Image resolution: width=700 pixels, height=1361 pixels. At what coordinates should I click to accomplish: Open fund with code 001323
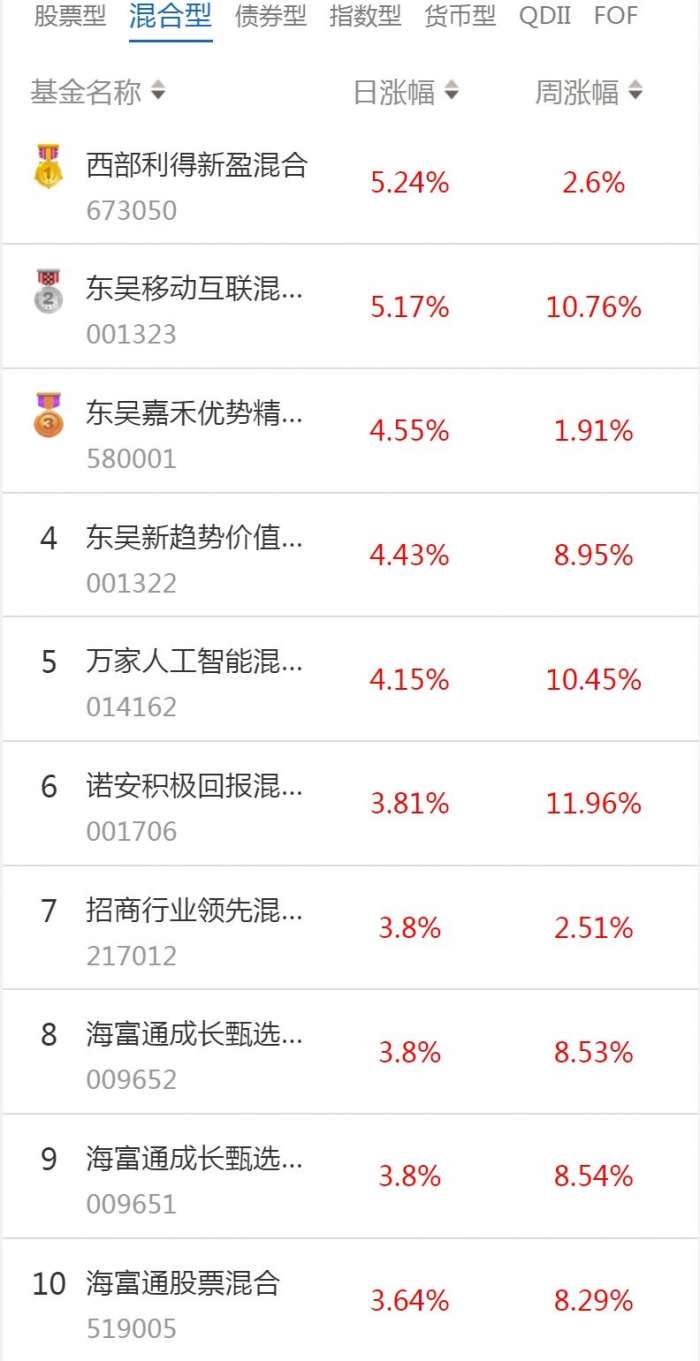point(350,307)
